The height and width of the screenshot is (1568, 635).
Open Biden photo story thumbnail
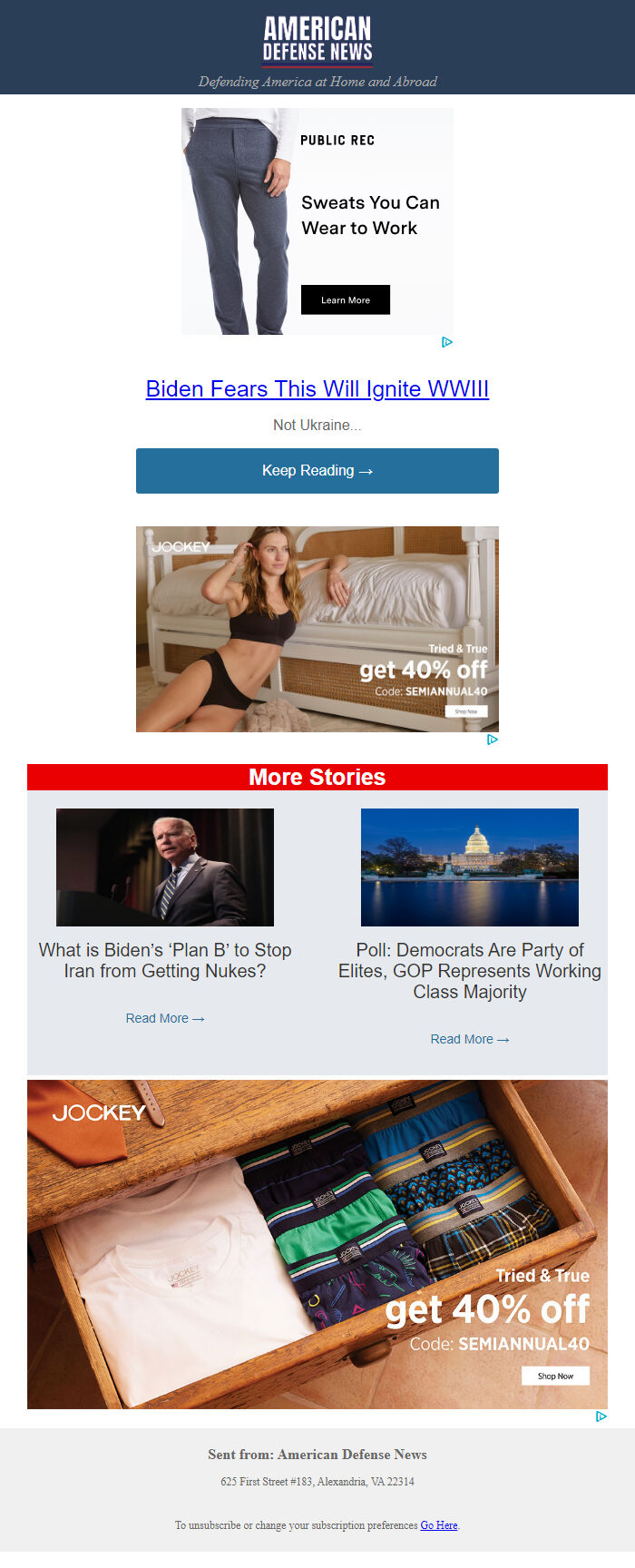tap(164, 867)
